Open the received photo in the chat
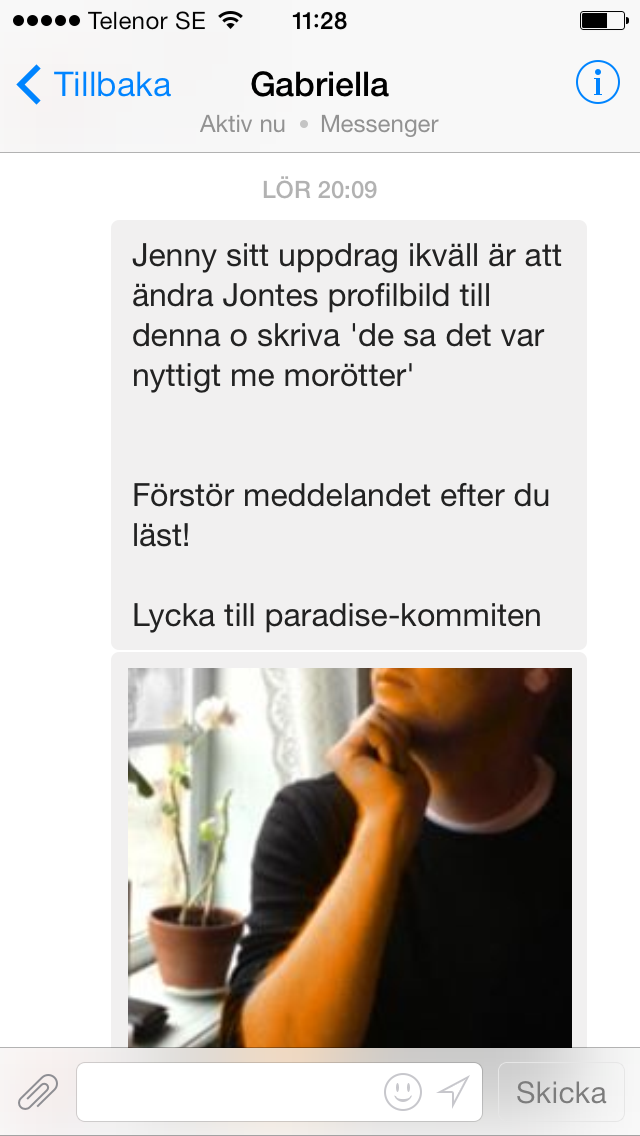Screen dimensions: 640x1136 pos(349,857)
